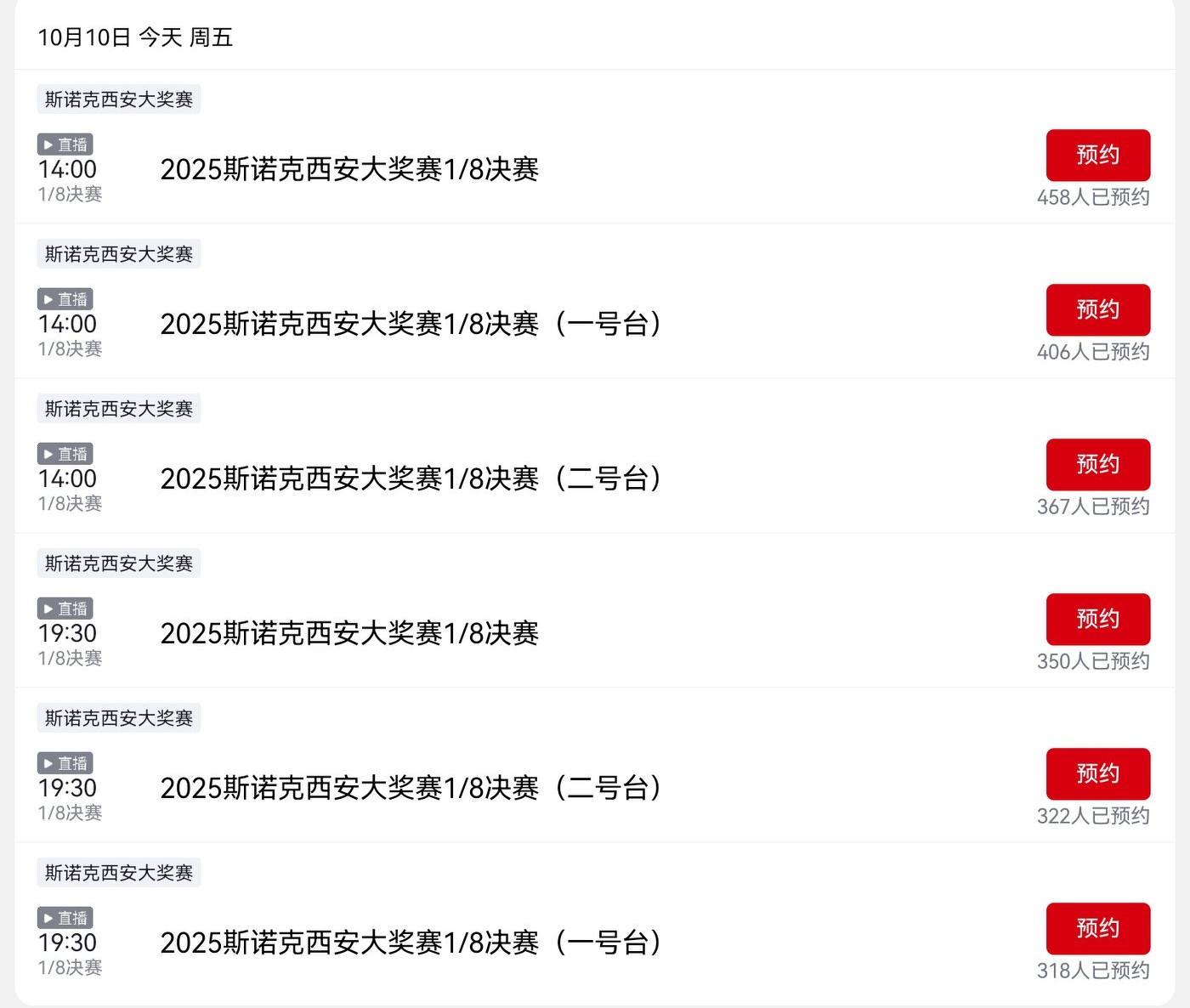This screenshot has height=1008, width=1190.
Task: Tap 预约 for the match with 458人已预约
Action: (1097, 156)
